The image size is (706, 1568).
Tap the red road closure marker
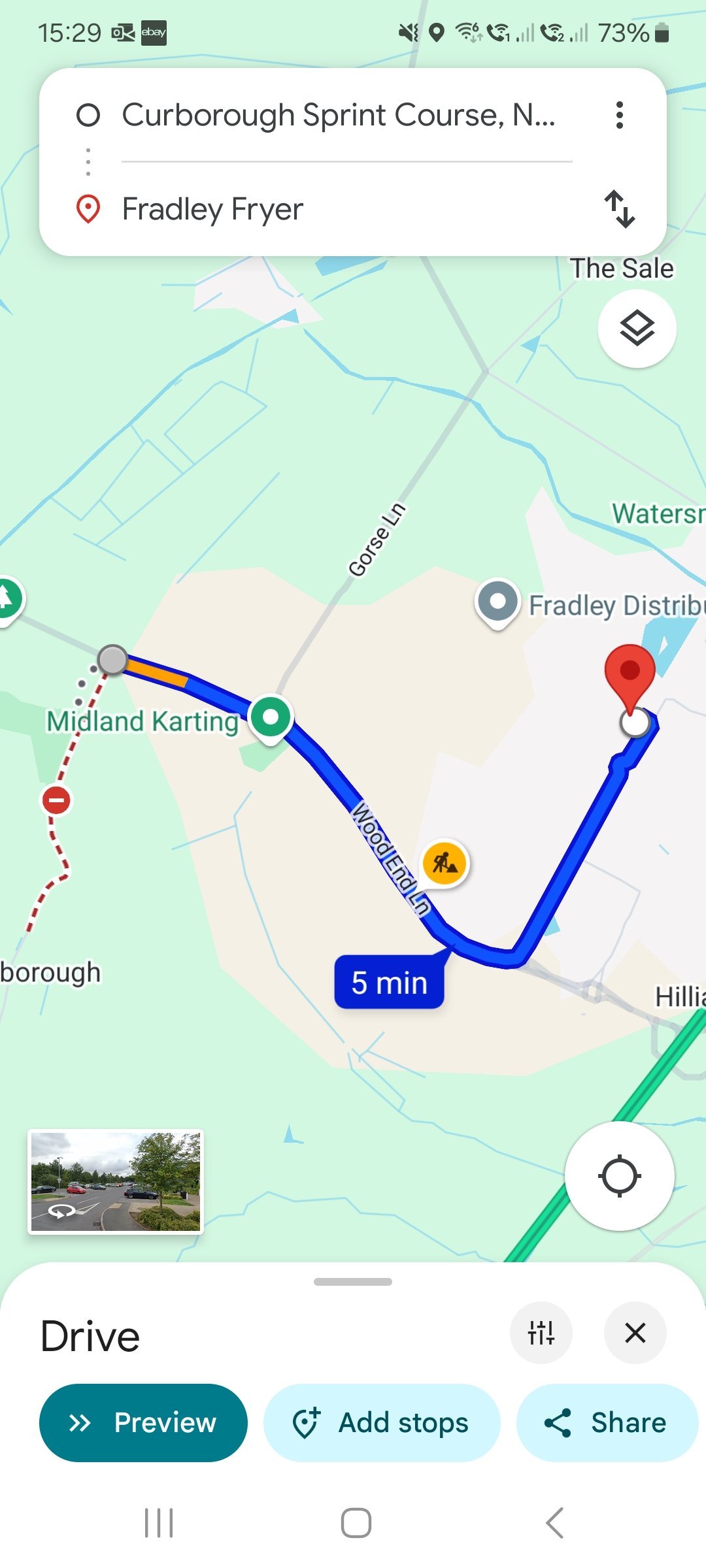point(56,800)
